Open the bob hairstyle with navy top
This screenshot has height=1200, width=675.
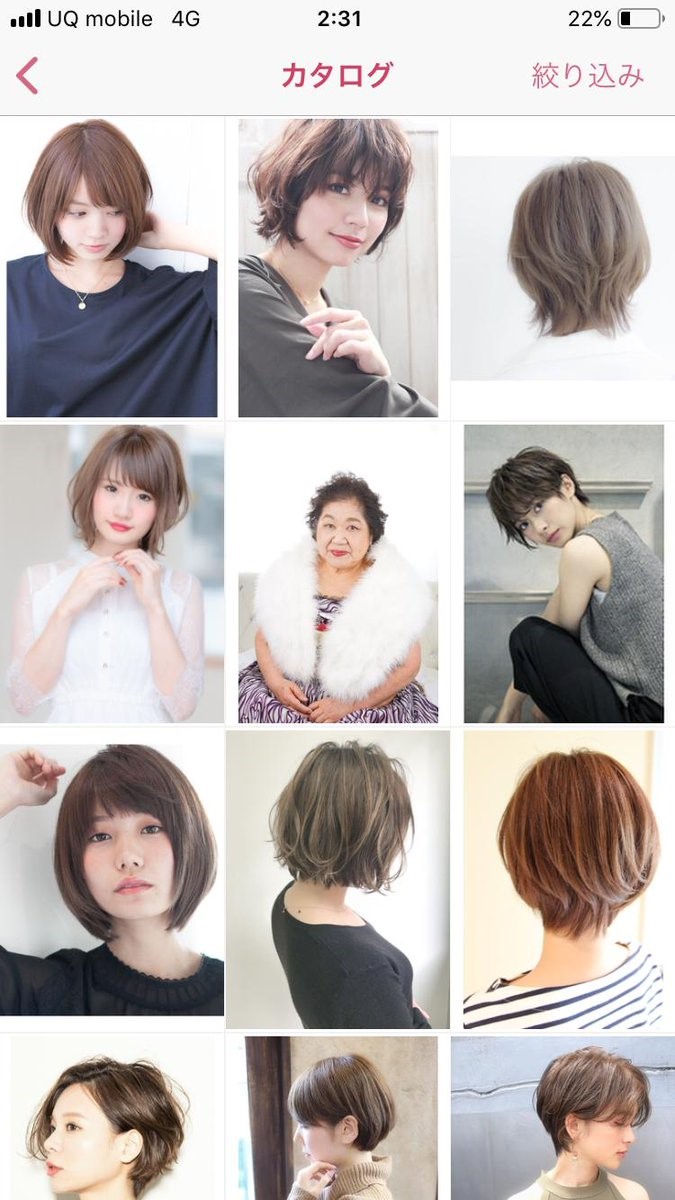coord(112,268)
